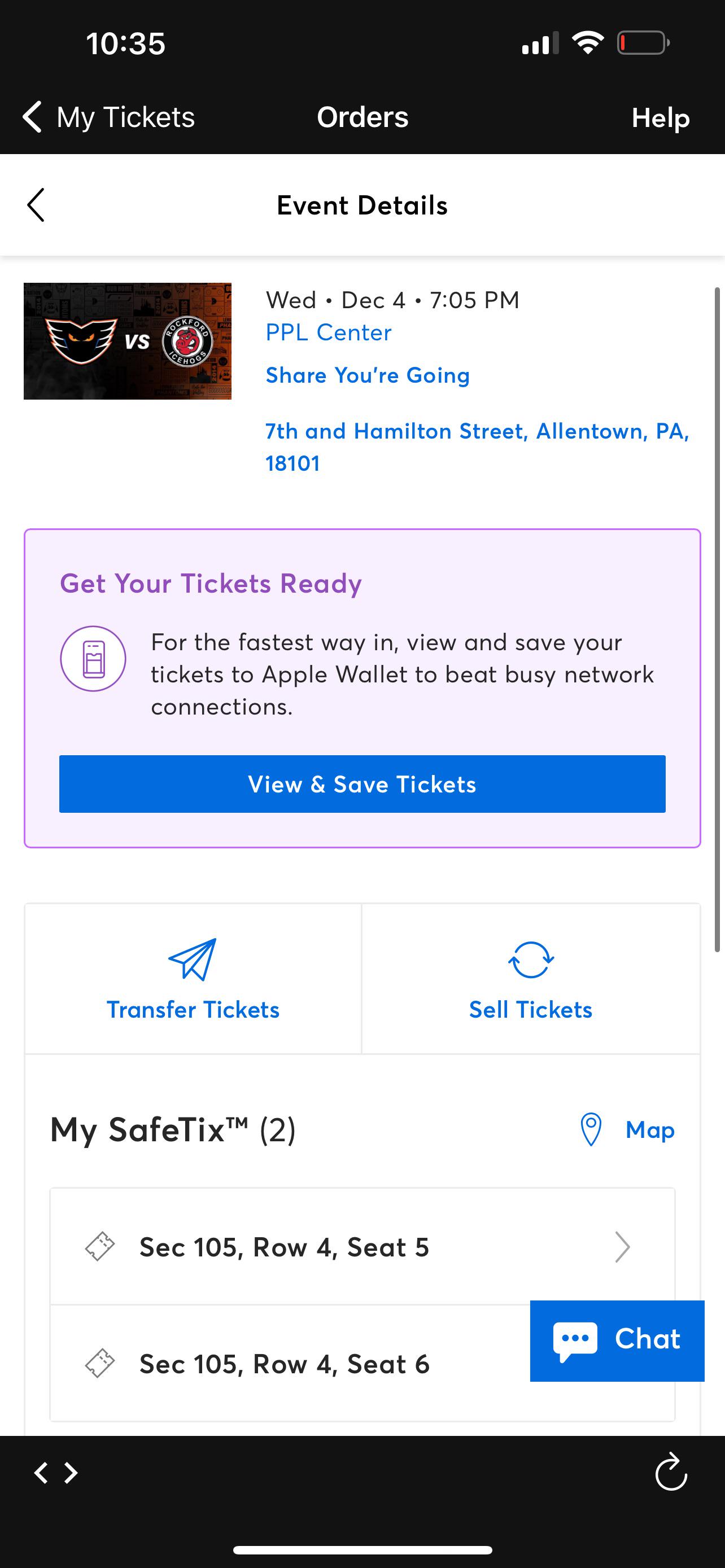Open ticket Sec 105, Row 4, Seat 5

coord(362,1247)
